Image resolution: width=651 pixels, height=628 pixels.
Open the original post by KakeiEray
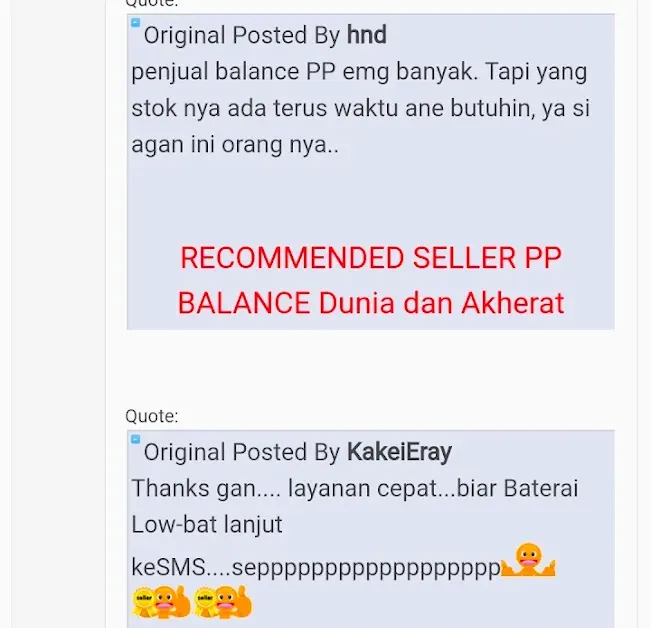point(136,439)
